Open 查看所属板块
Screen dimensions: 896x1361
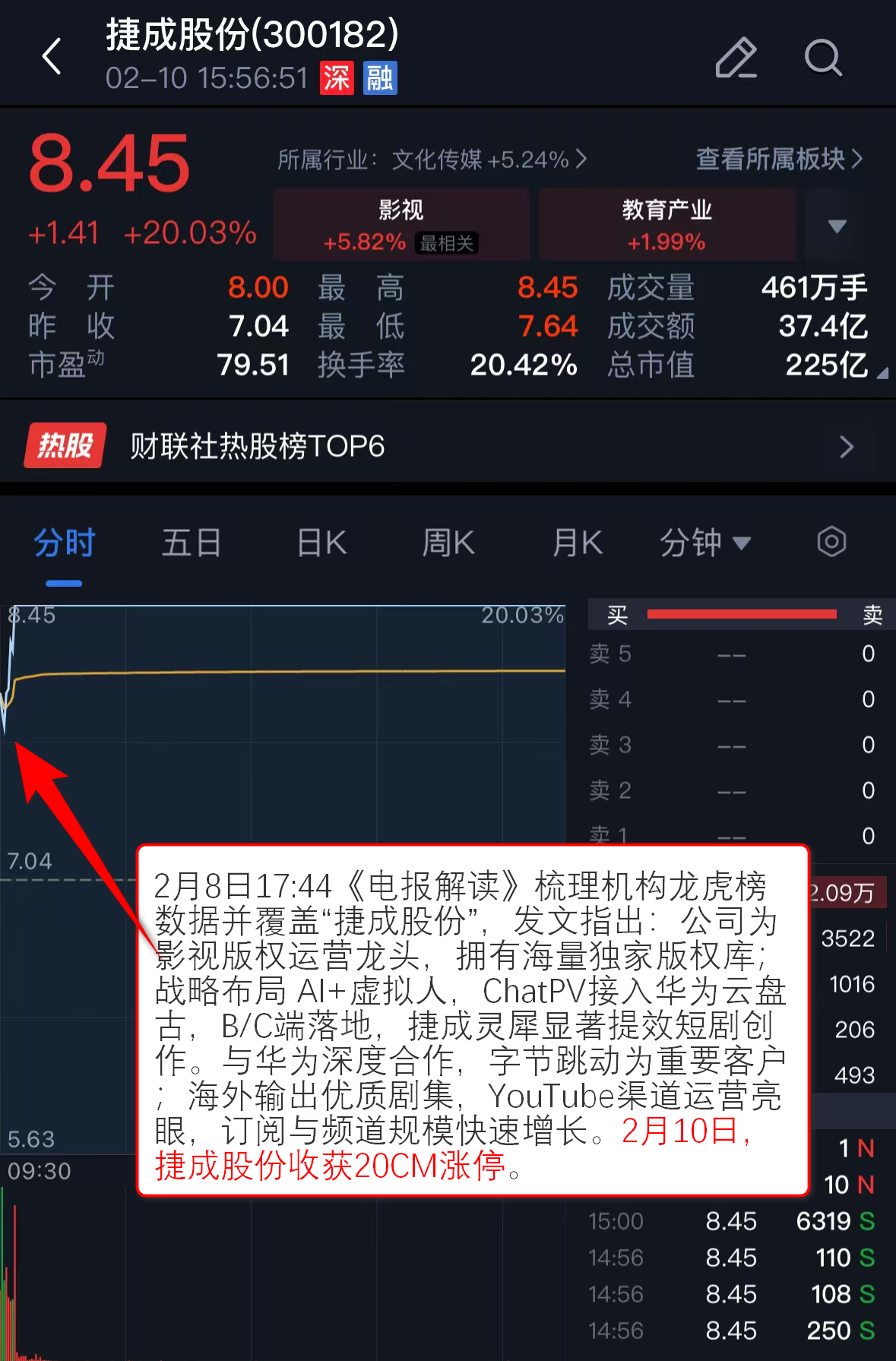click(779, 159)
